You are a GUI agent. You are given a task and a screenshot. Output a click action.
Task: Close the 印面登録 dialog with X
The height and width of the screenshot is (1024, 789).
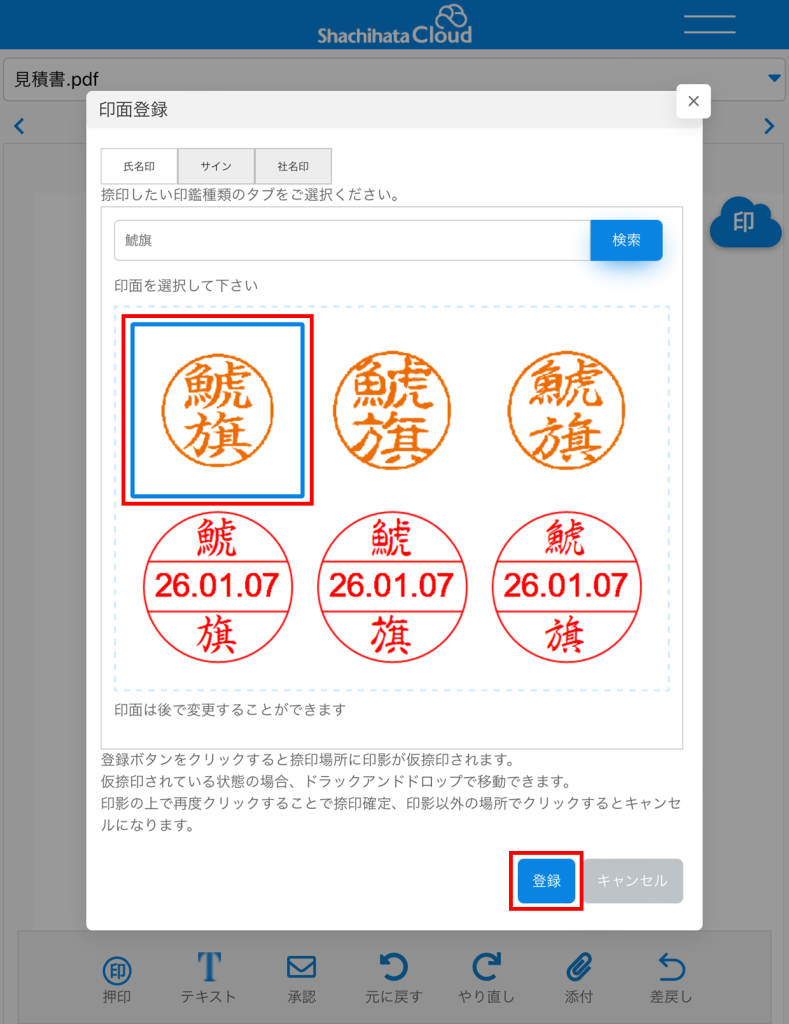coord(693,102)
